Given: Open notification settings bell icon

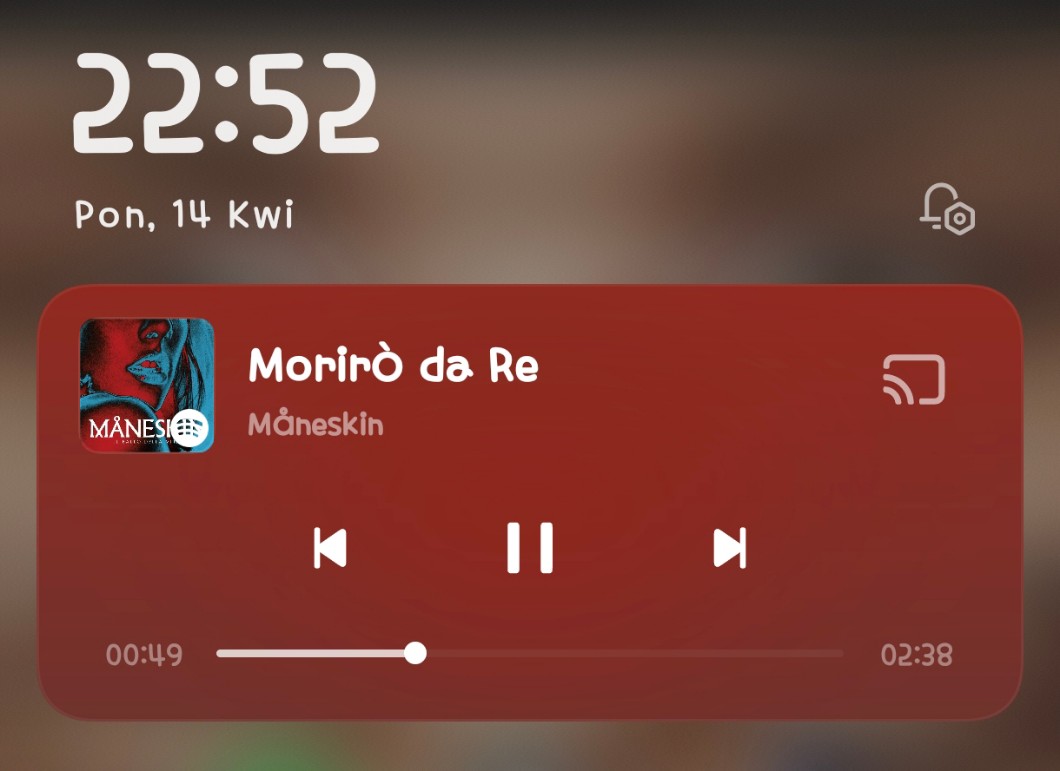Looking at the screenshot, I should tap(947, 210).
